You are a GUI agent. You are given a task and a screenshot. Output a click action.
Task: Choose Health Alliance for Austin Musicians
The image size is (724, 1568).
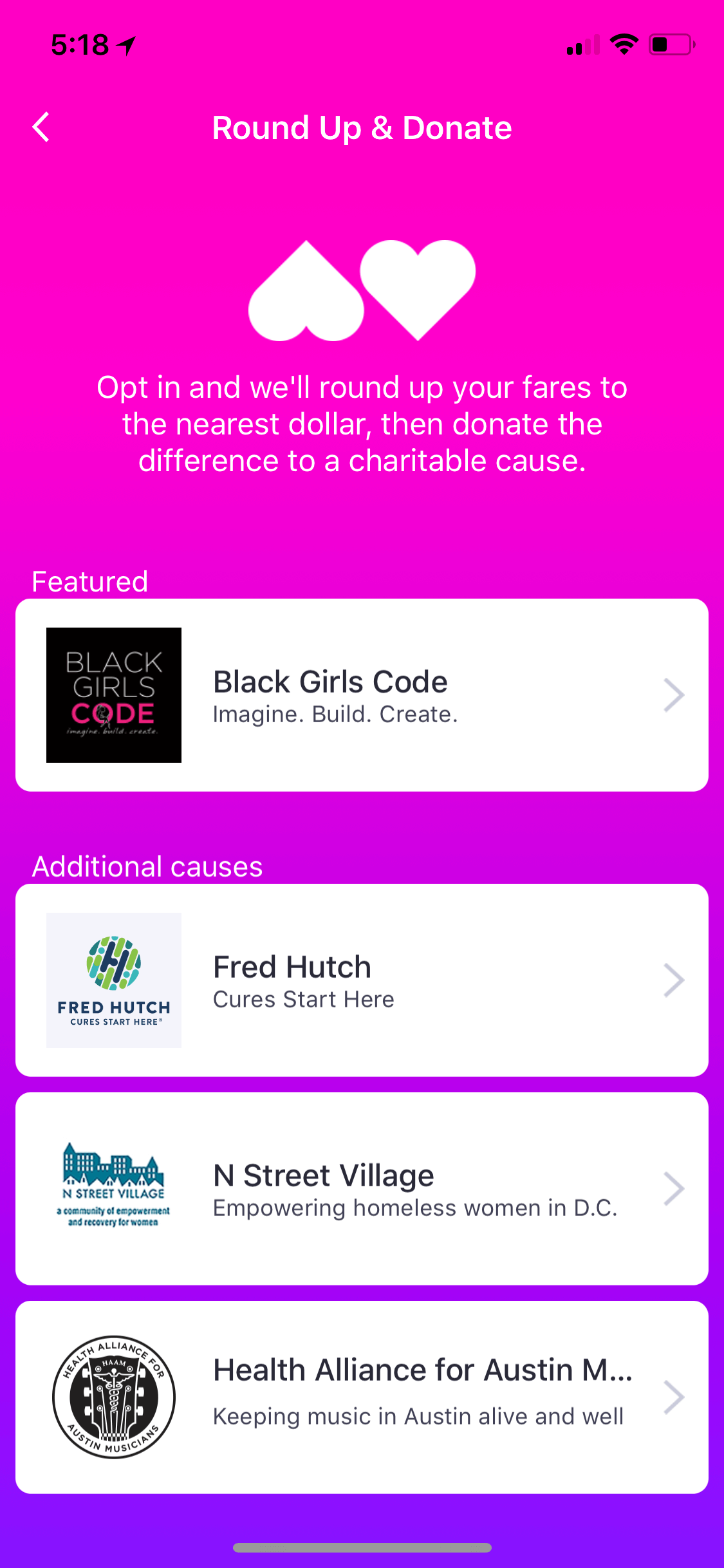[x=362, y=1397]
